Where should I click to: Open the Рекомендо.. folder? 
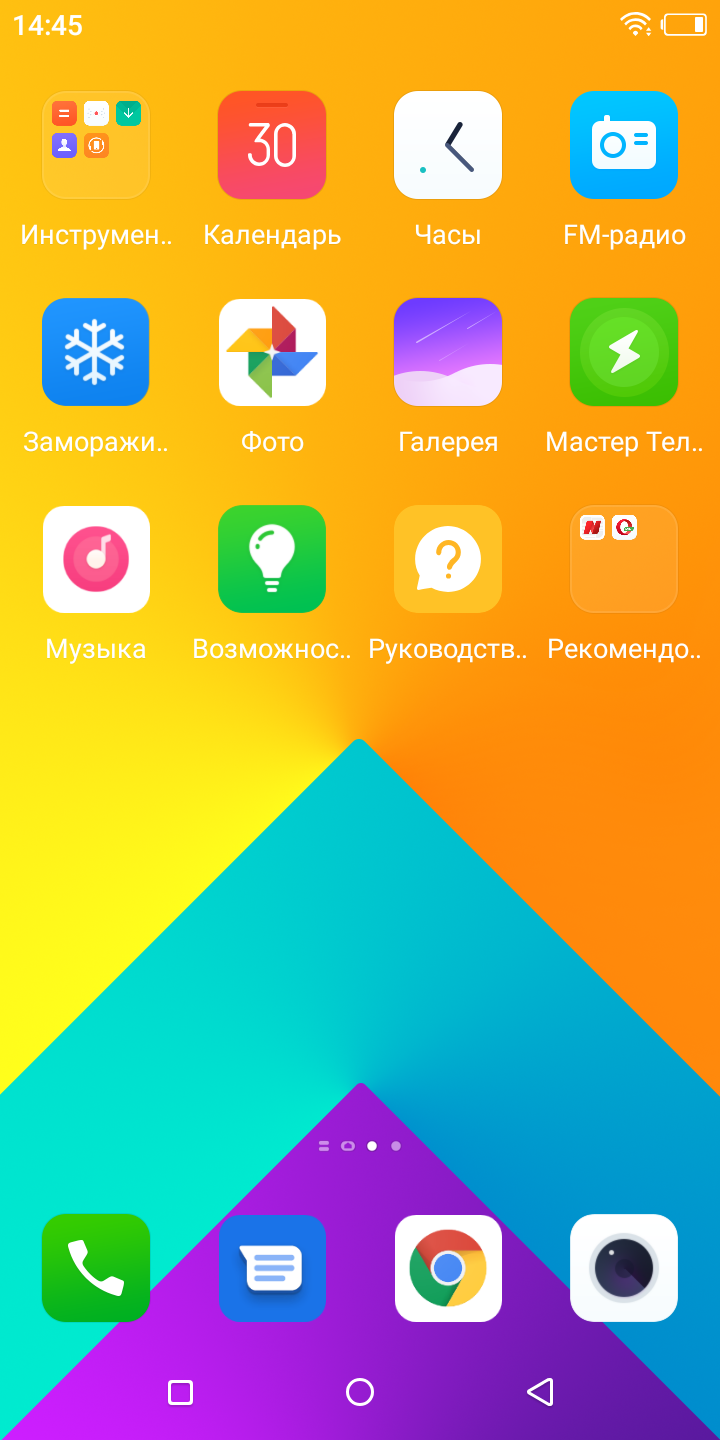(624, 559)
